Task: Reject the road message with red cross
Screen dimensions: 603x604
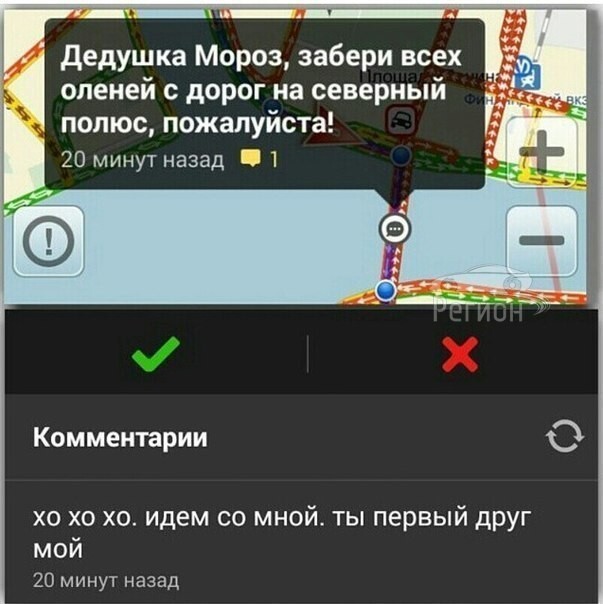Action: pyautogui.click(x=459, y=353)
